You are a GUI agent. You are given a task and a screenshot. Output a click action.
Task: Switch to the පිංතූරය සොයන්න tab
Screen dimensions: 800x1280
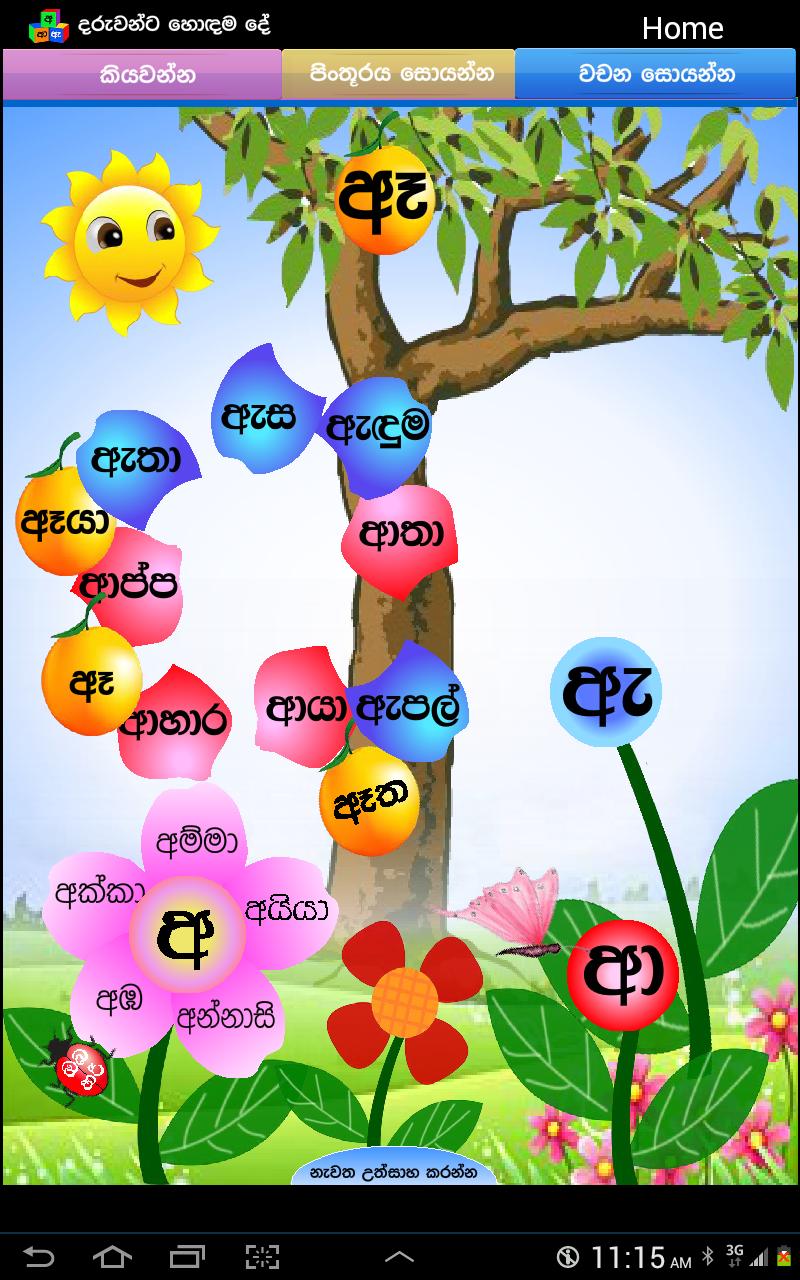tap(398, 74)
